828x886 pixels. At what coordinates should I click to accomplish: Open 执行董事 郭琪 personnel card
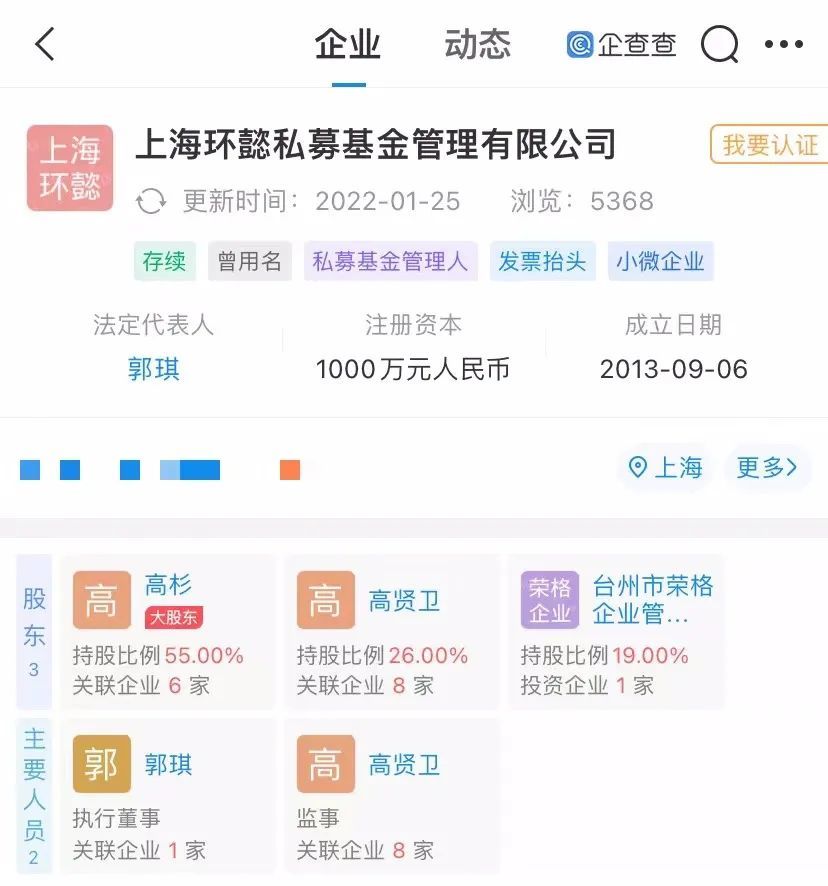point(167,796)
